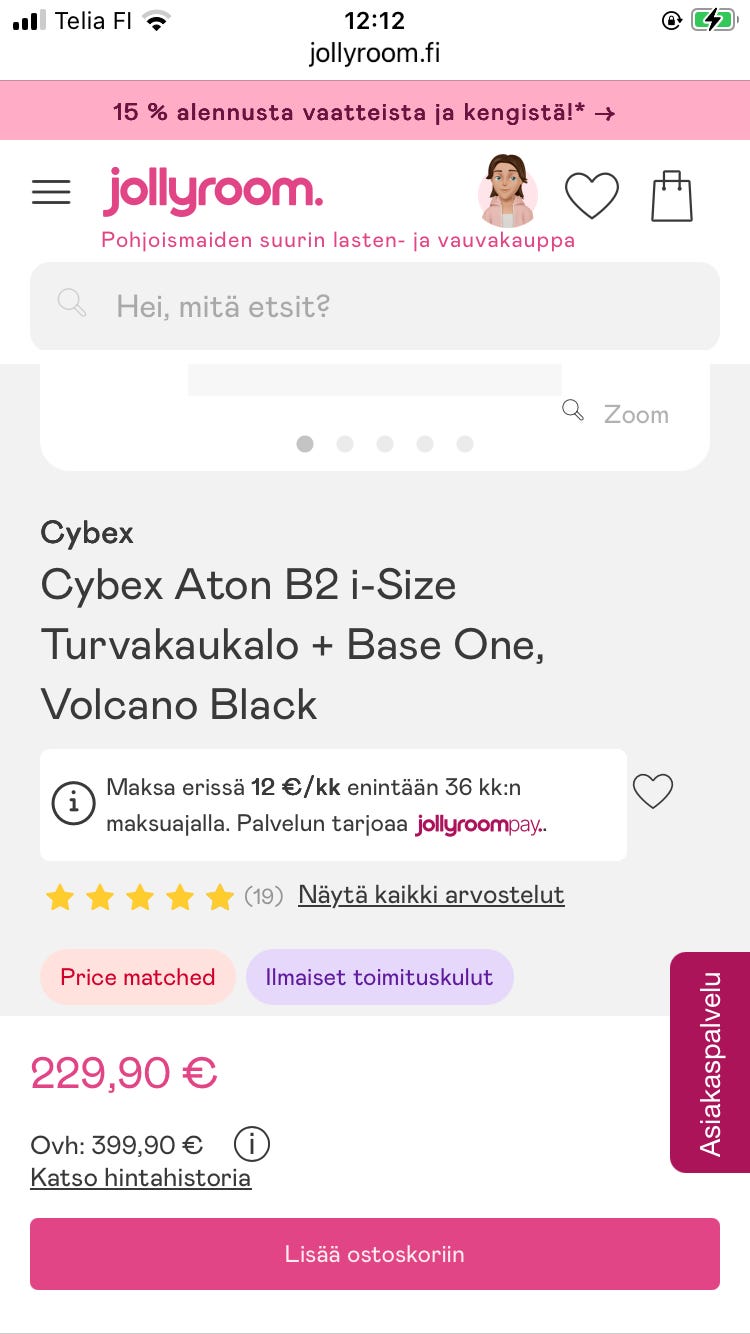This screenshot has width=750, height=1334.
Task: Open the favorites heart icon in header
Action: pyautogui.click(x=592, y=195)
